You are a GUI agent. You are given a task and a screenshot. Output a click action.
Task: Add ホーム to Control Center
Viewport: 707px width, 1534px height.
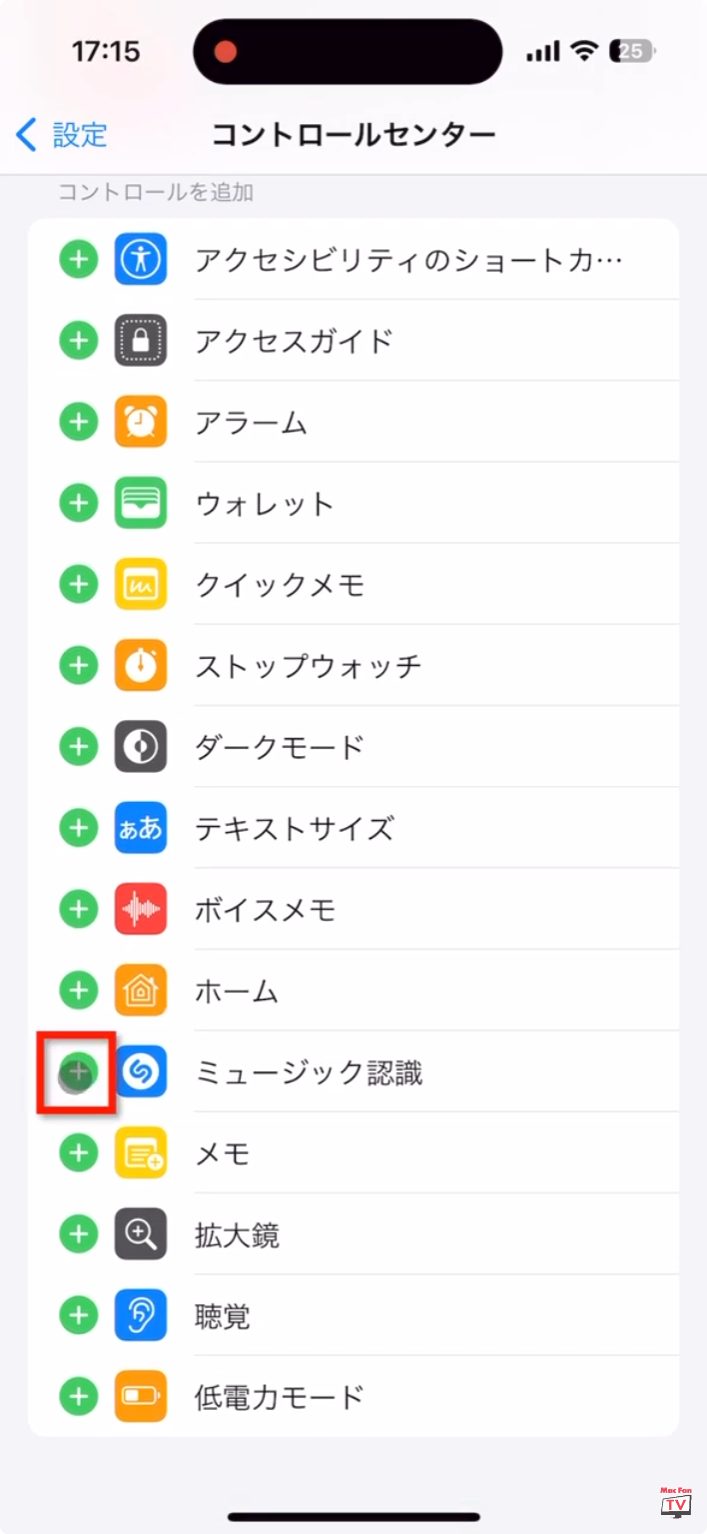(x=79, y=991)
